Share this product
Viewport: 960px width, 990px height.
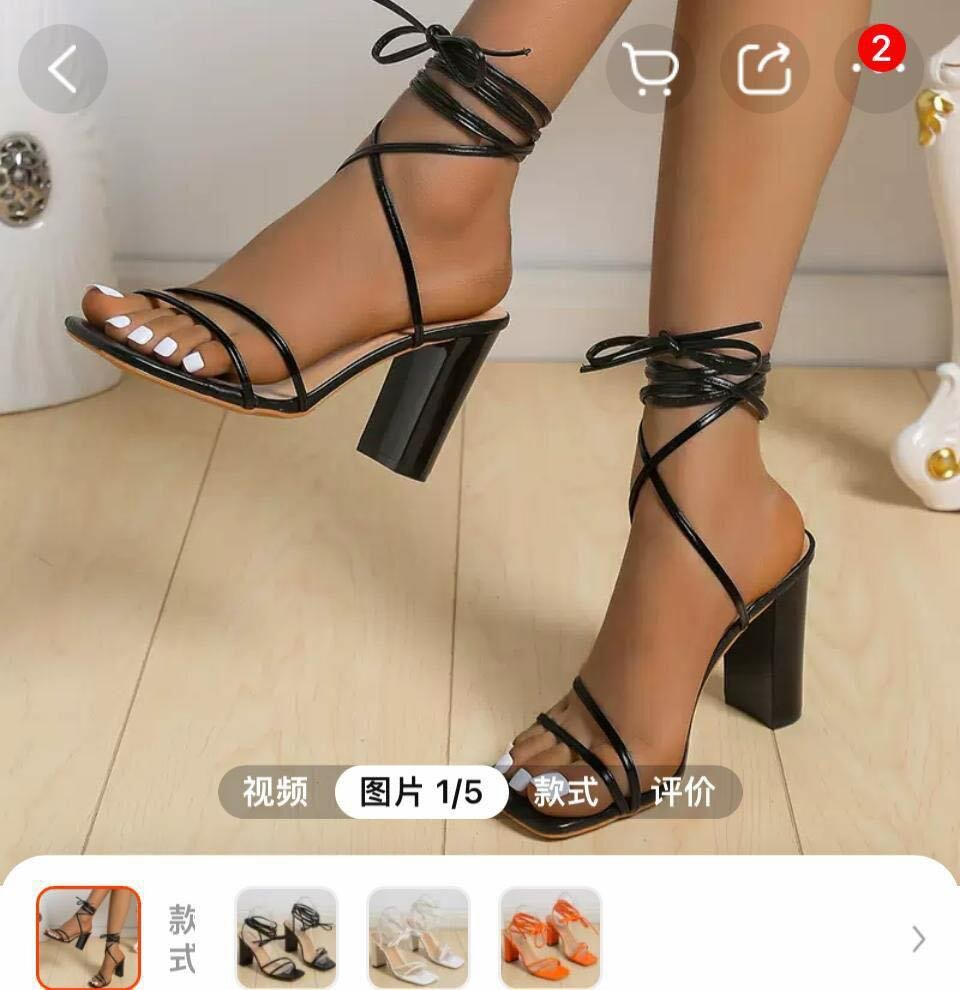[765, 69]
